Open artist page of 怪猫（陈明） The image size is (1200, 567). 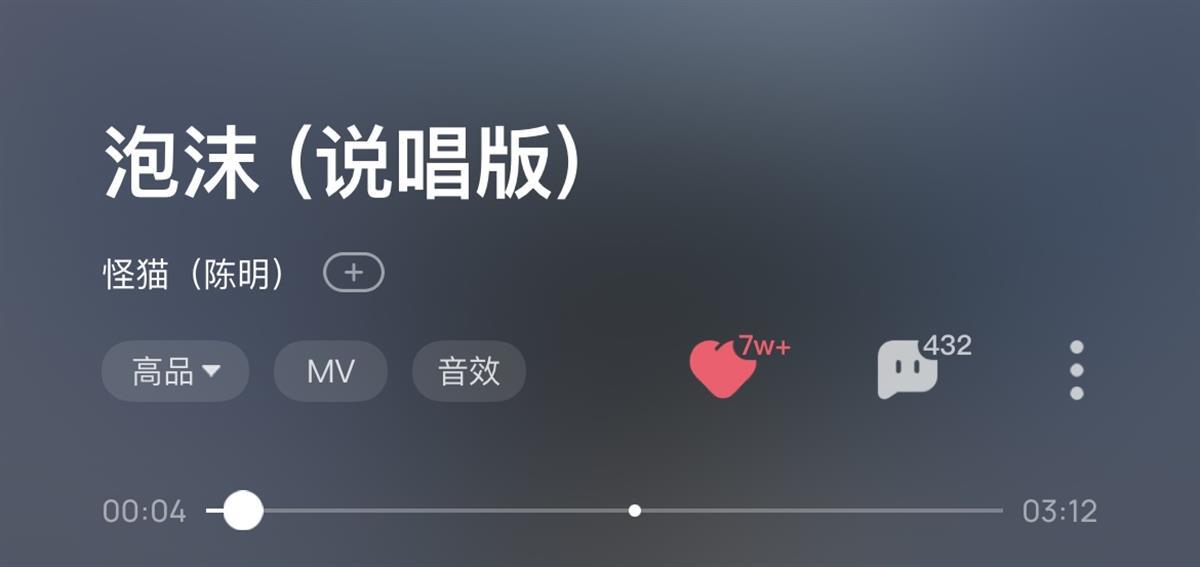pos(195,274)
